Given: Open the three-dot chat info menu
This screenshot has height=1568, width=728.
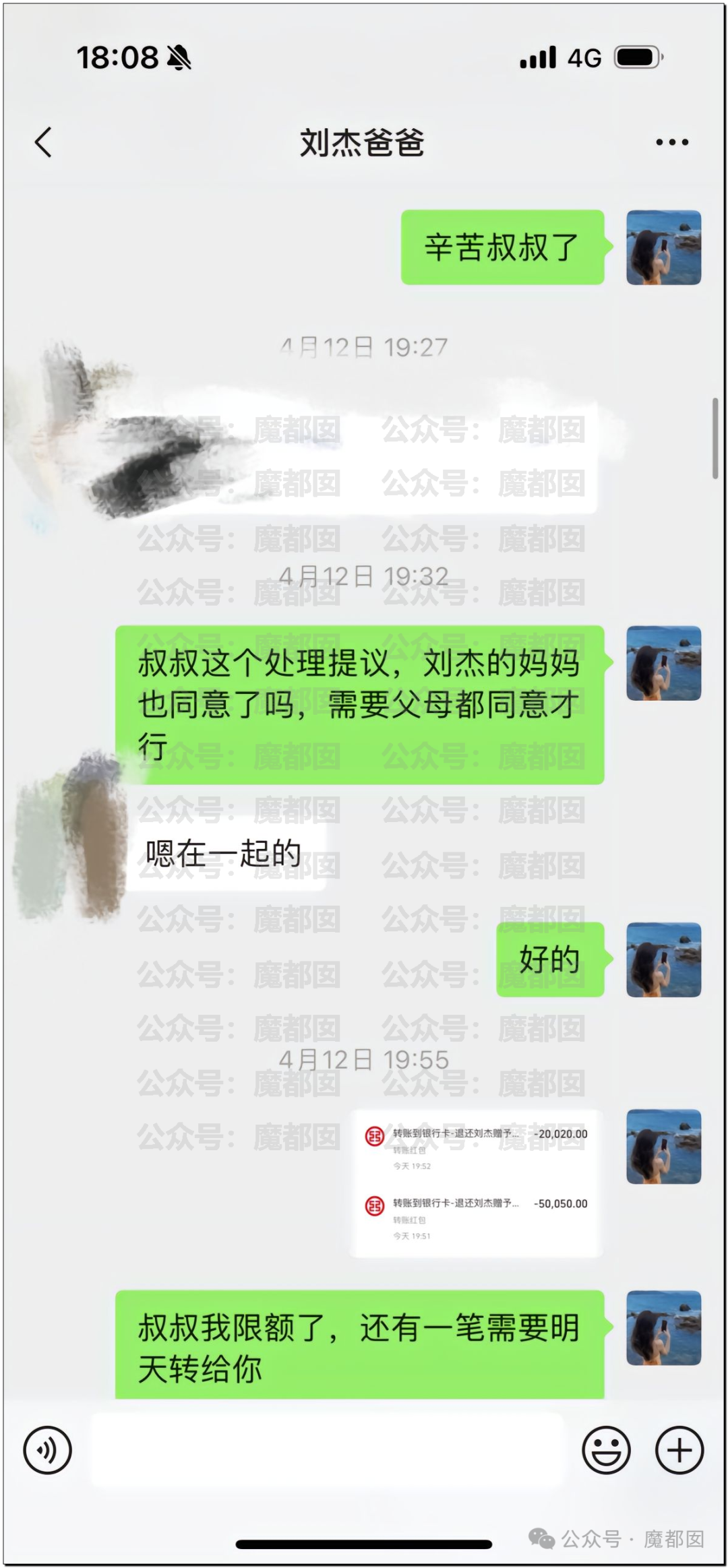Looking at the screenshot, I should [671, 142].
